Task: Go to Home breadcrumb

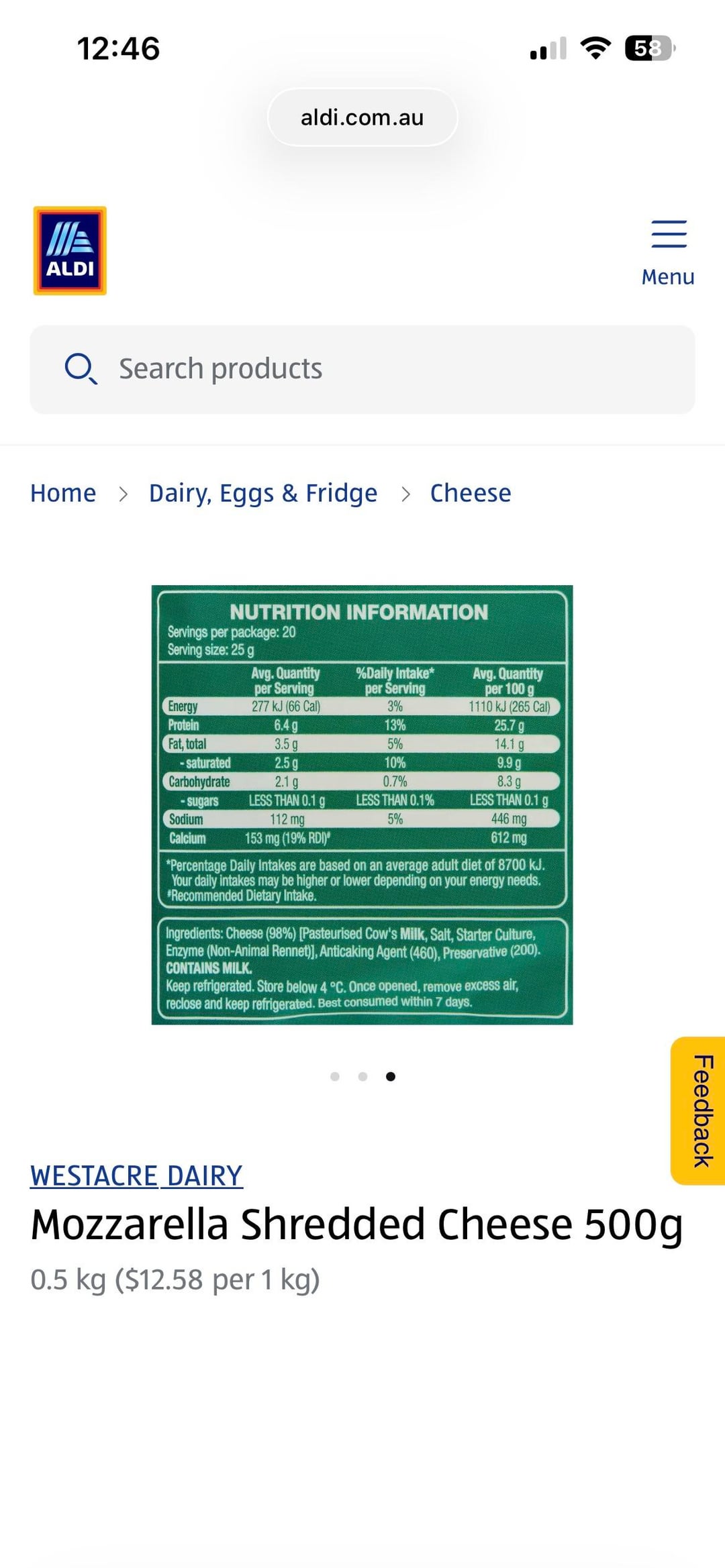Action: (63, 493)
